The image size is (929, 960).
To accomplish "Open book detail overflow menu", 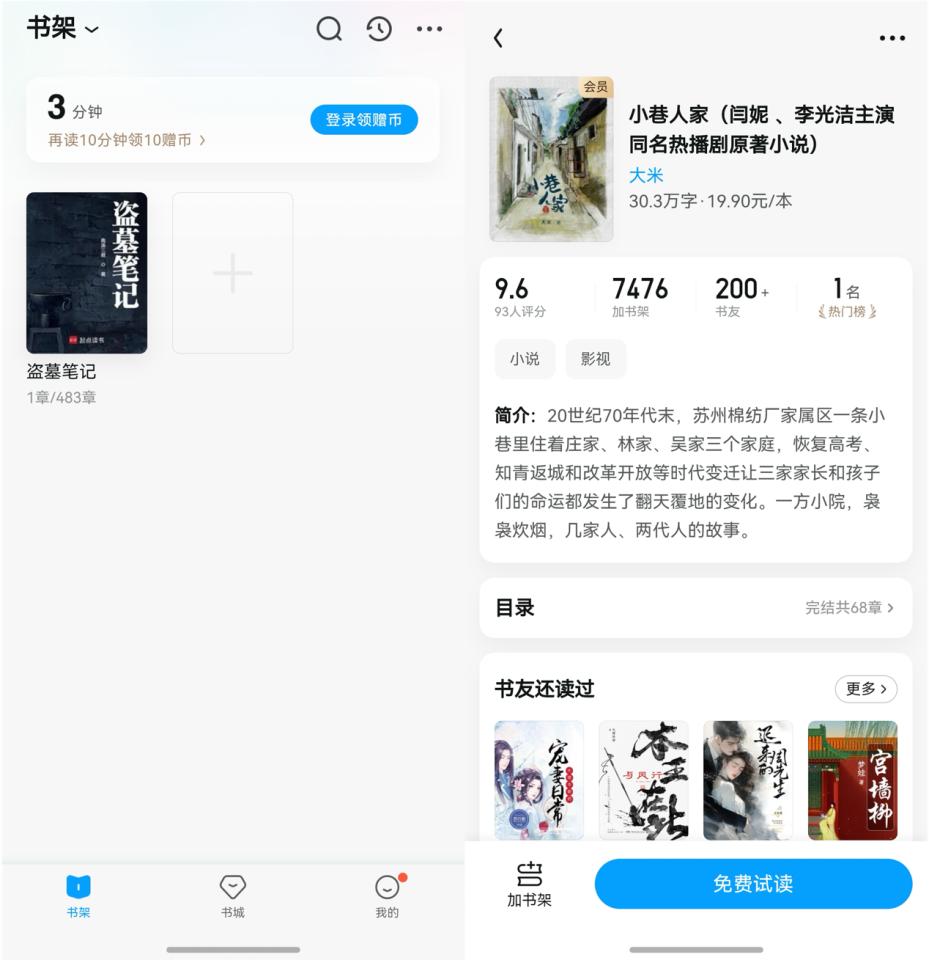I will [x=891, y=38].
